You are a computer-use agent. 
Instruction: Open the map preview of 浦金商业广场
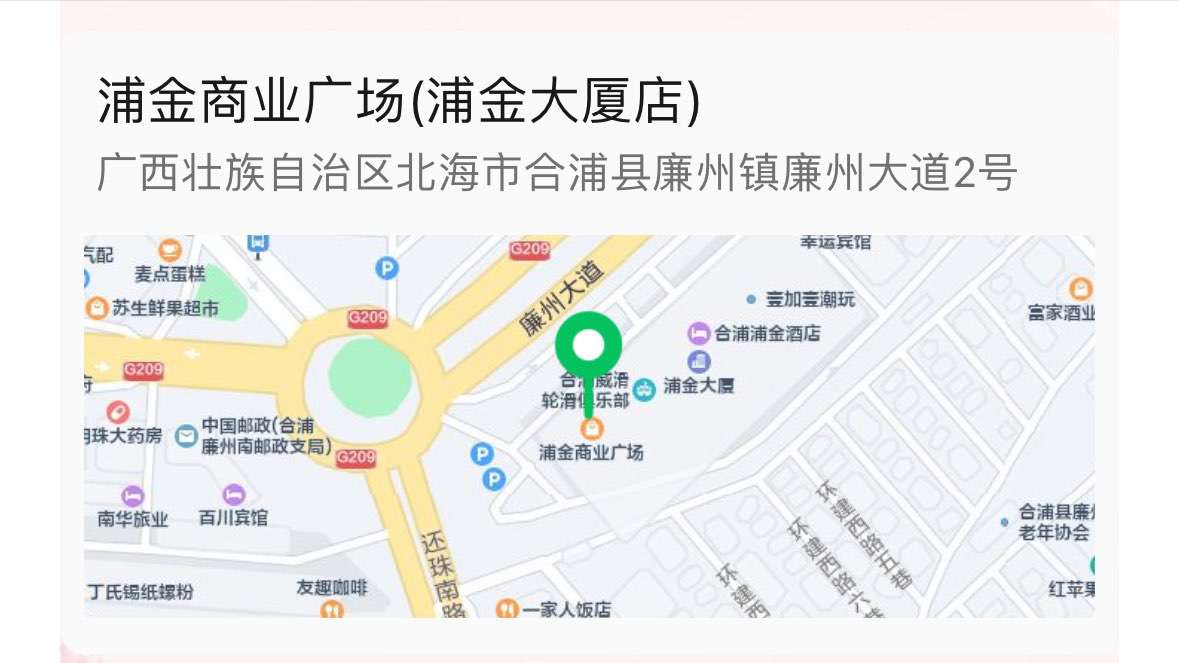click(x=589, y=426)
